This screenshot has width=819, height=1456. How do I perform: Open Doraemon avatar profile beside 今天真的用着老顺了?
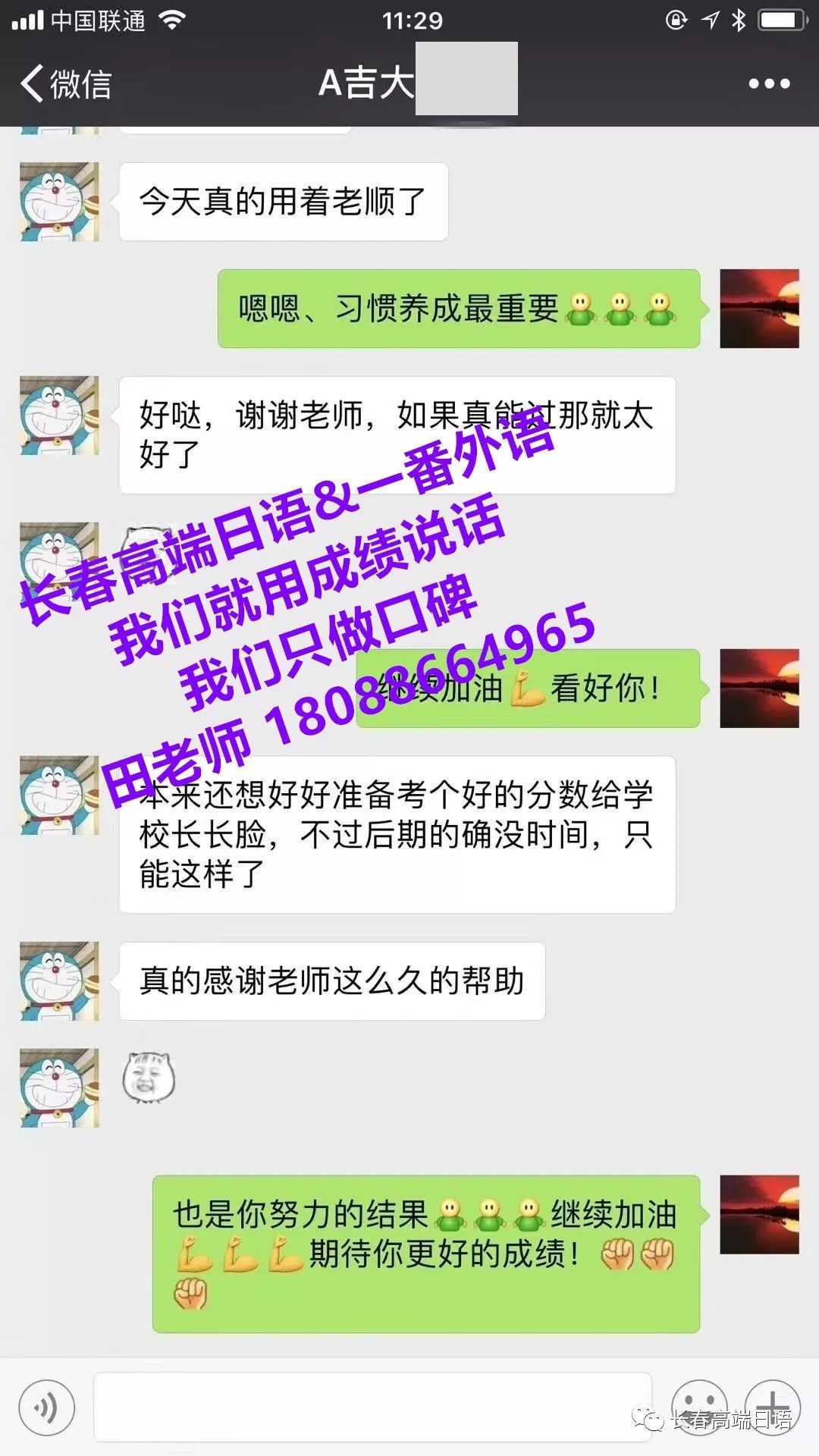60,202
